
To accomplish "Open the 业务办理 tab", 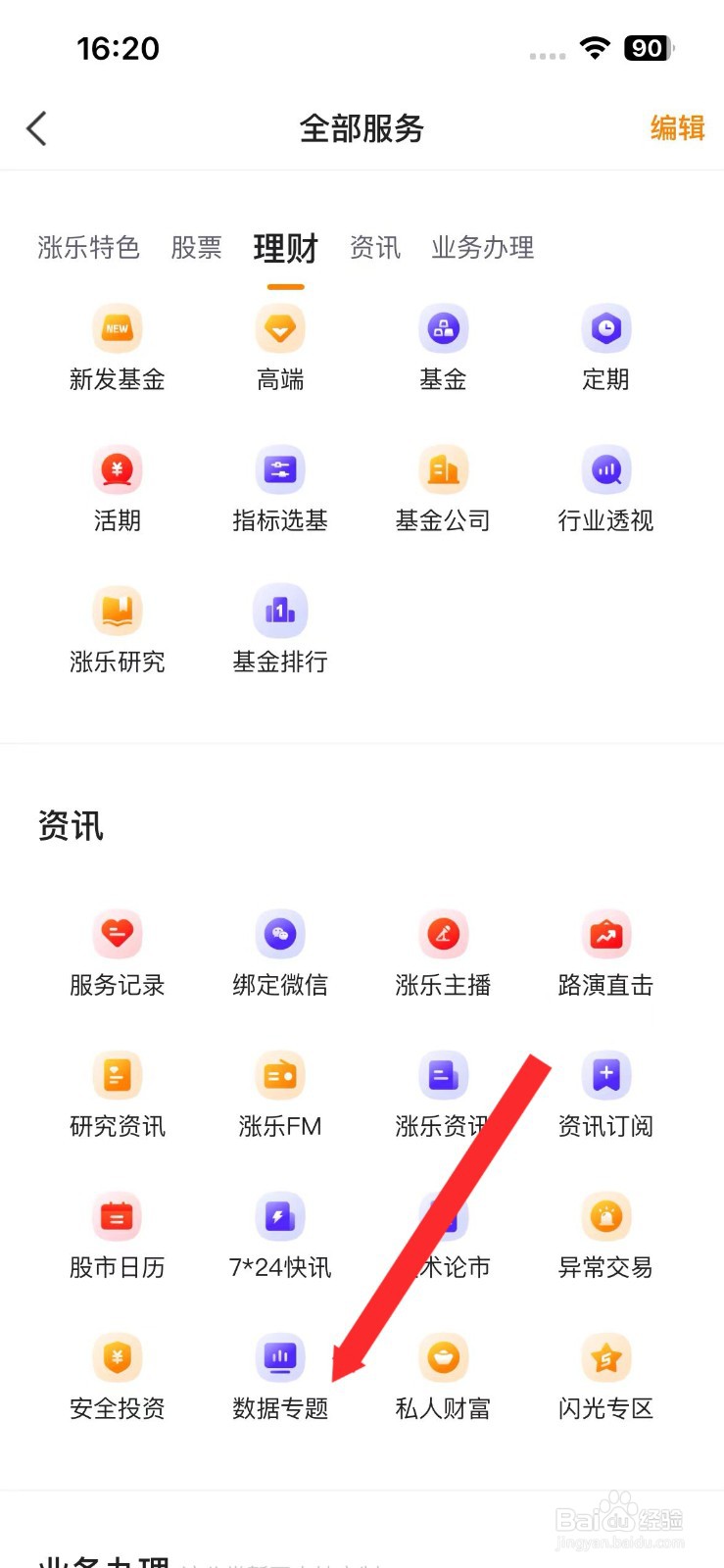I will click(482, 248).
